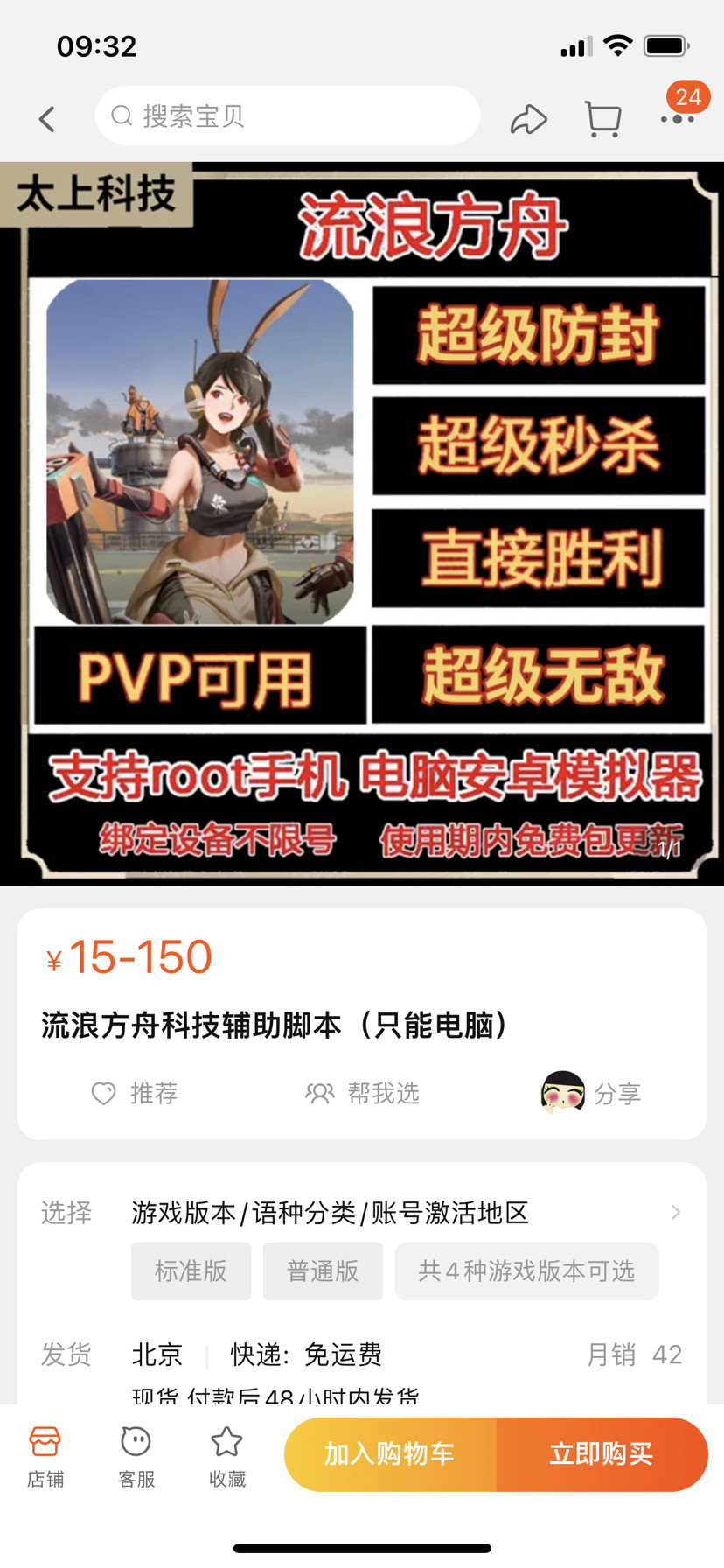This screenshot has height=1568, width=724.
Task: Tap 加入购物车 to add to cart
Action: (390, 1454)
